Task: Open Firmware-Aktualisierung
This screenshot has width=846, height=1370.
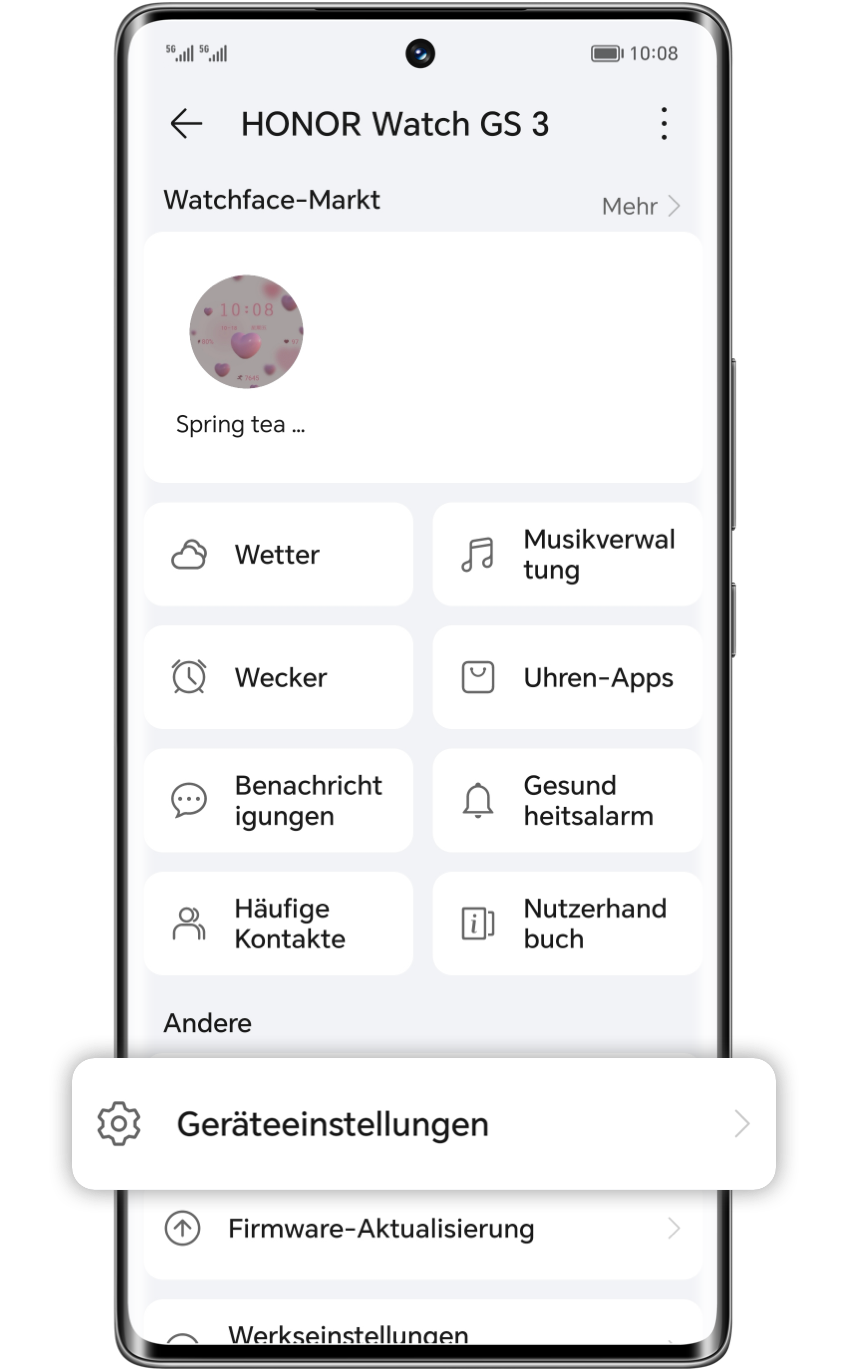Action: [423, 1229]
